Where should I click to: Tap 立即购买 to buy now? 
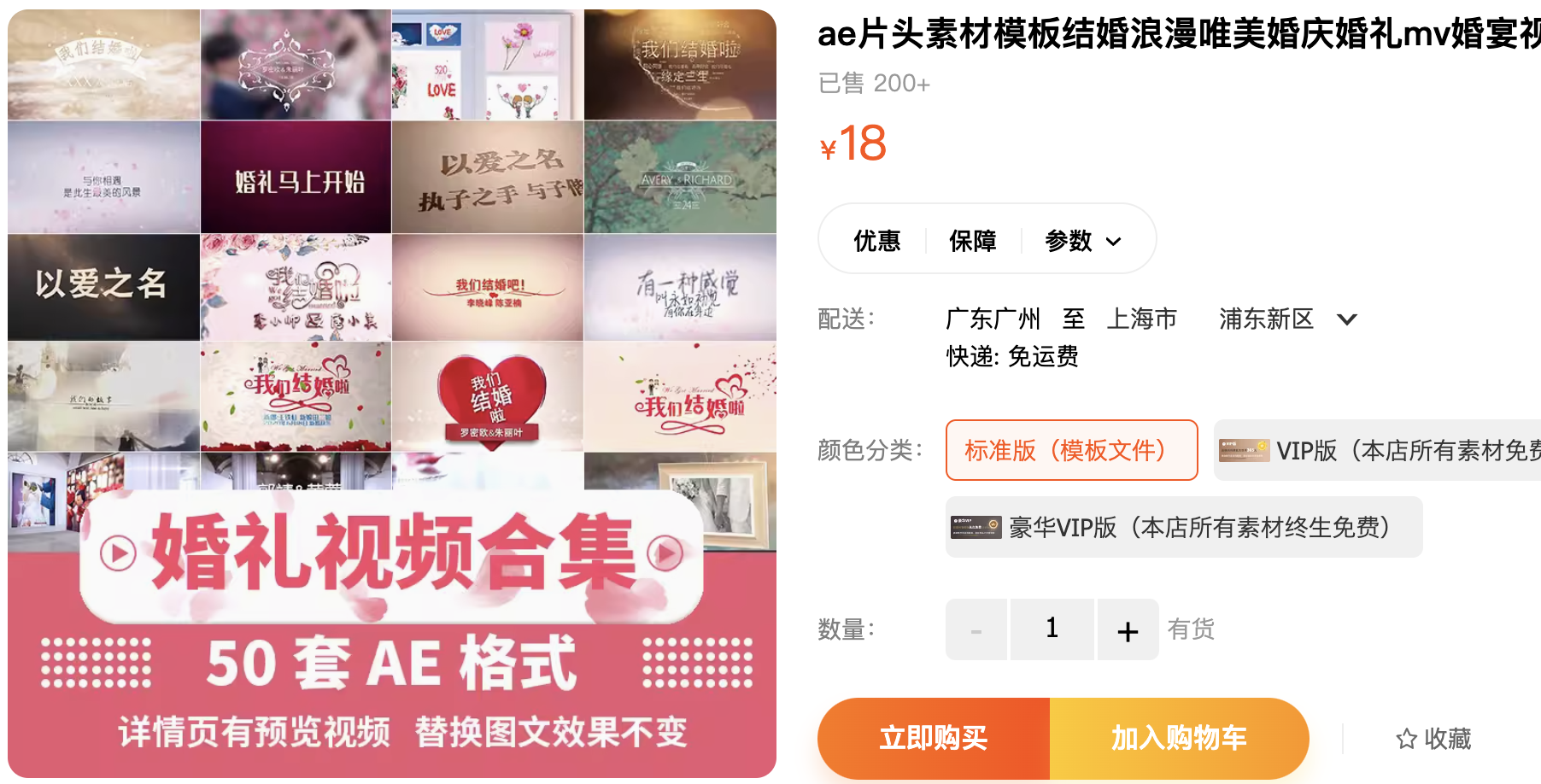(x=933, y=738)
